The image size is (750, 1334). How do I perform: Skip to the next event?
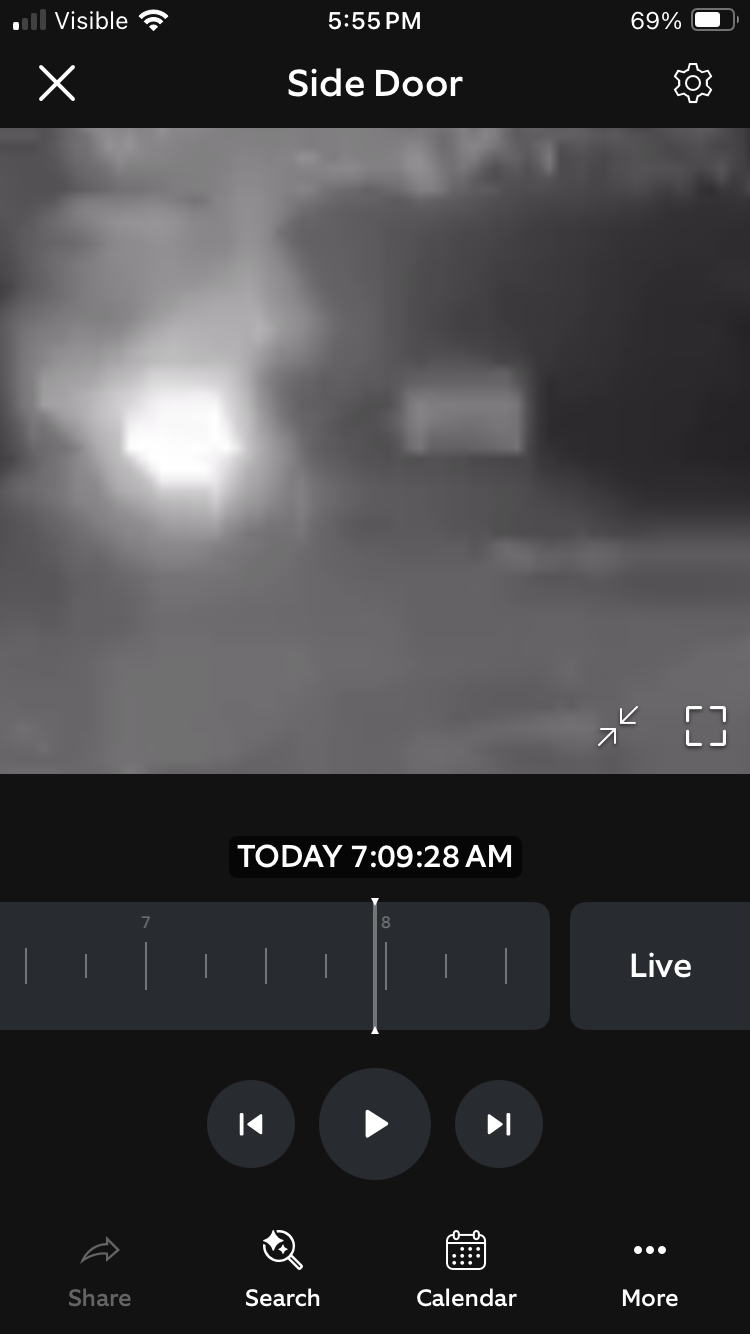click(x=499, y=1124)
